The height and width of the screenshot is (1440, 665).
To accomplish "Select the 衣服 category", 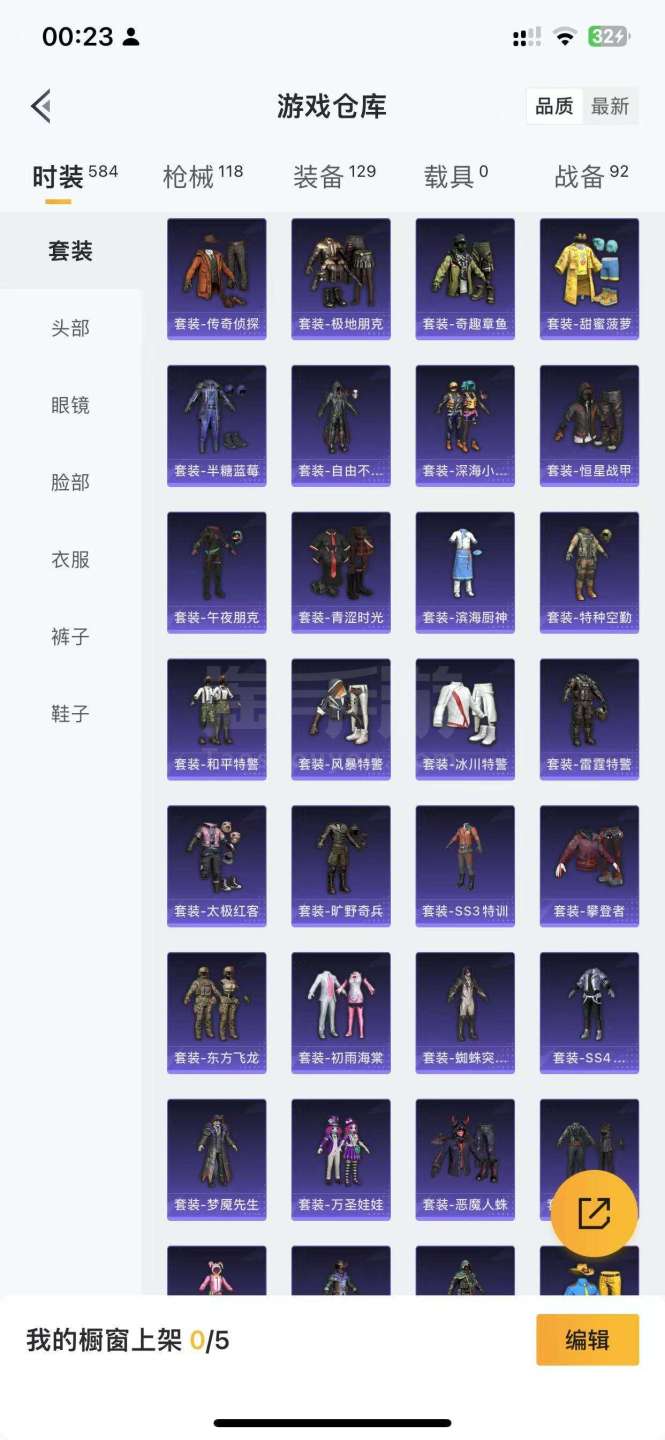I will click(x=70, y=559).
